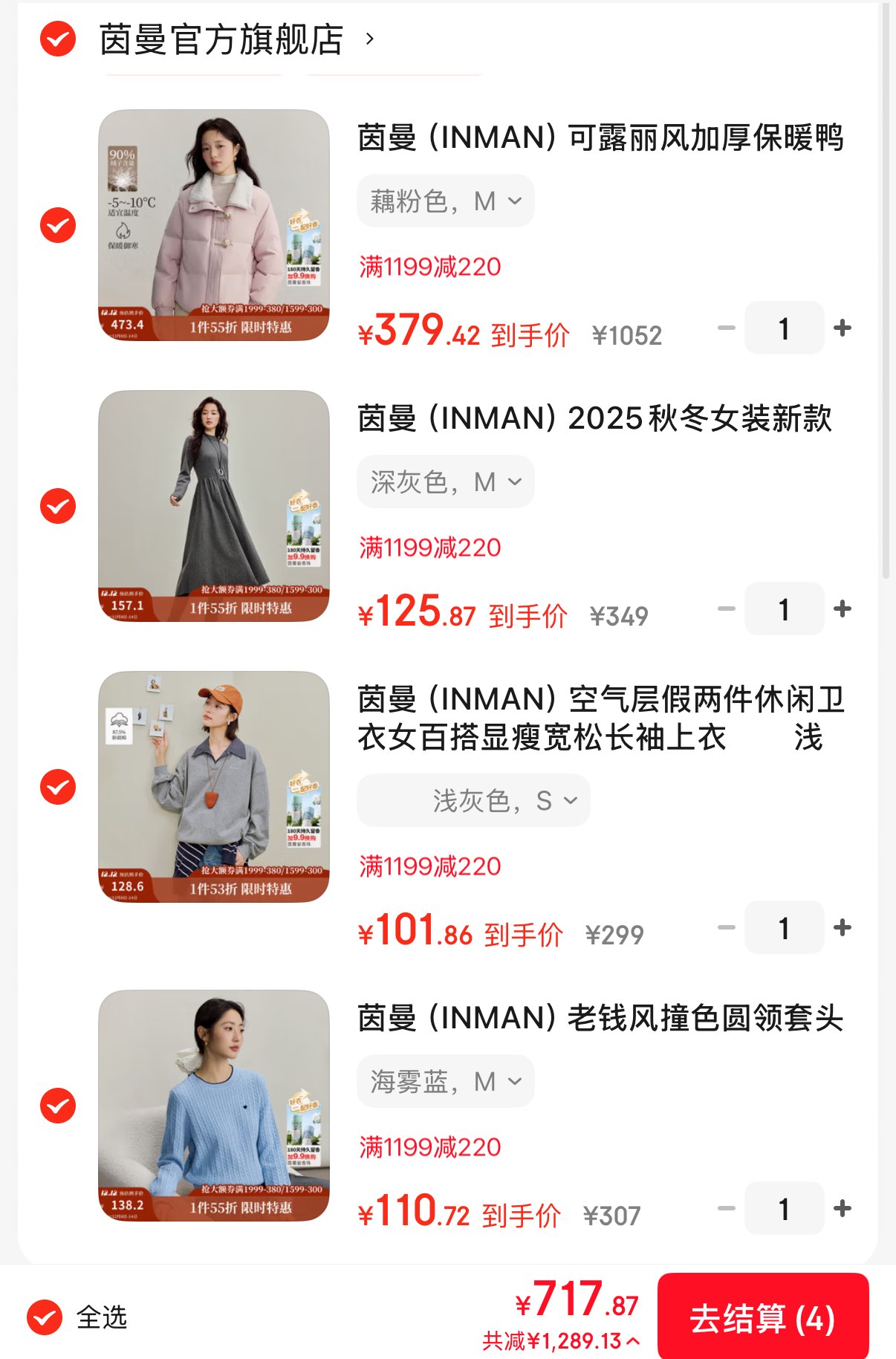Toggle the 全选 select-all checkbox

(x=45, y=1317)
